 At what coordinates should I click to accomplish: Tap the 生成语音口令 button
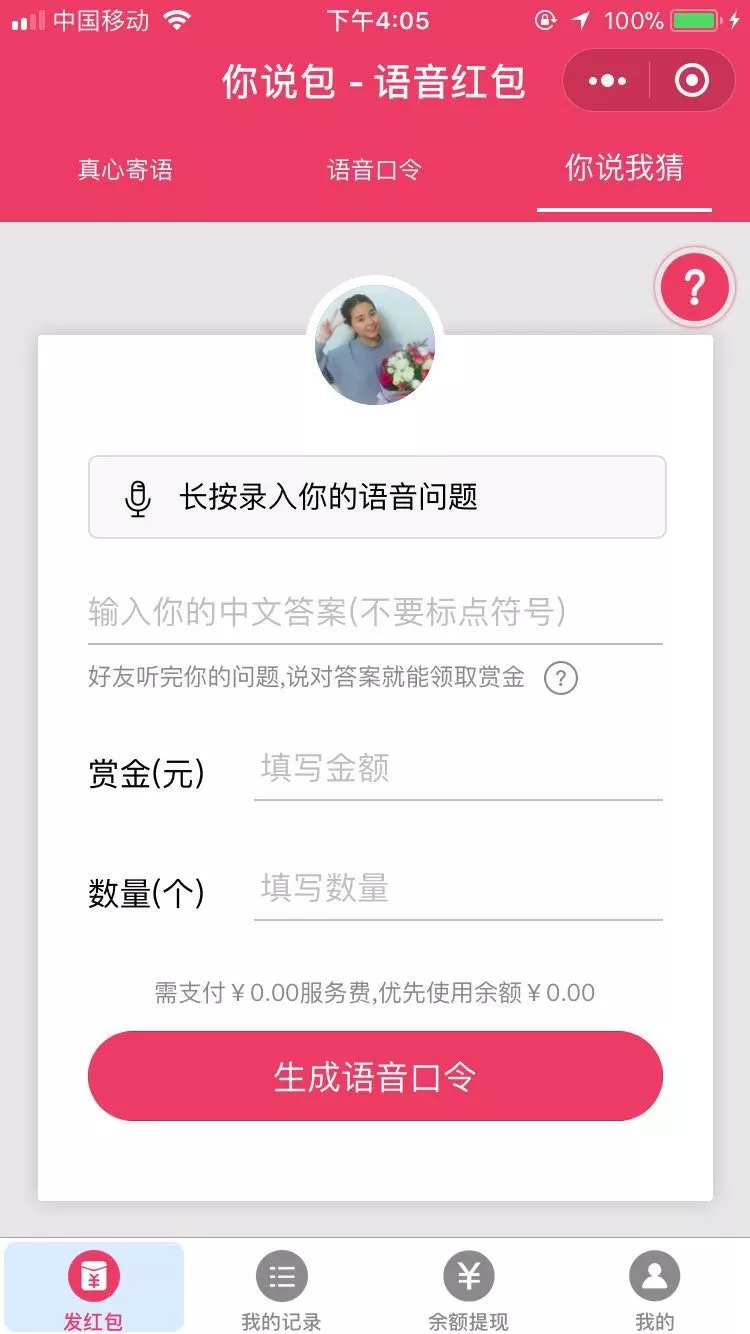tap(375, 1076)
